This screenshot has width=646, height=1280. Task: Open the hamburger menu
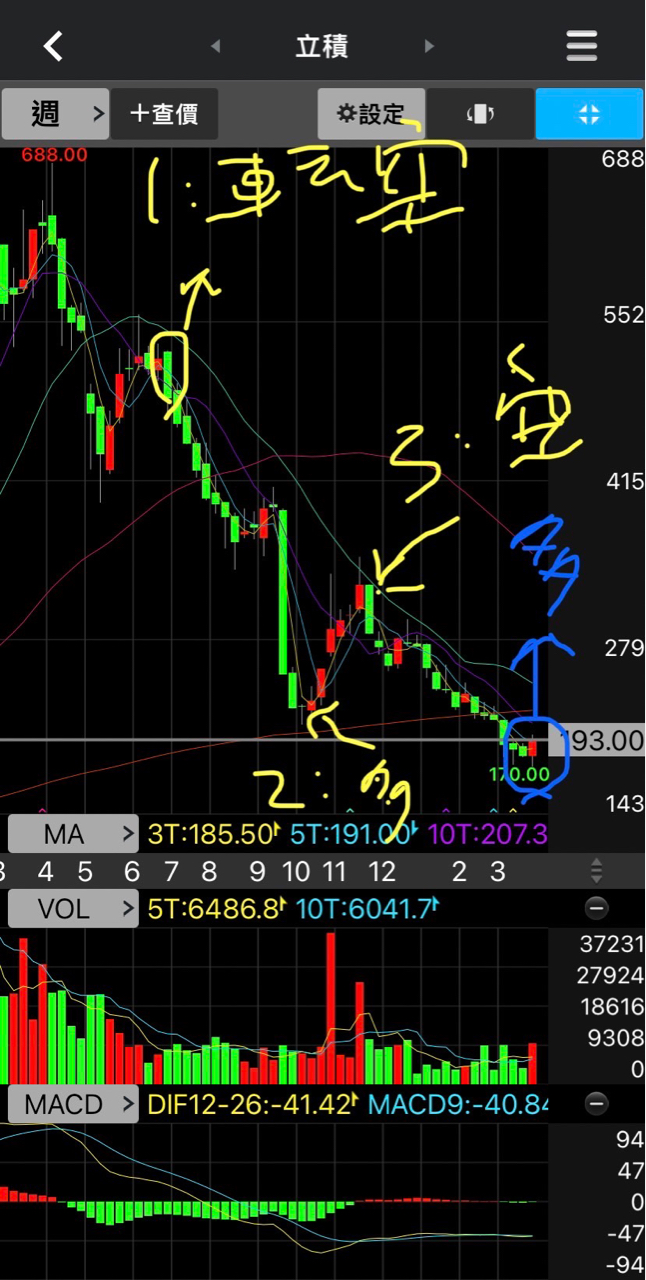tap(581, 46)
